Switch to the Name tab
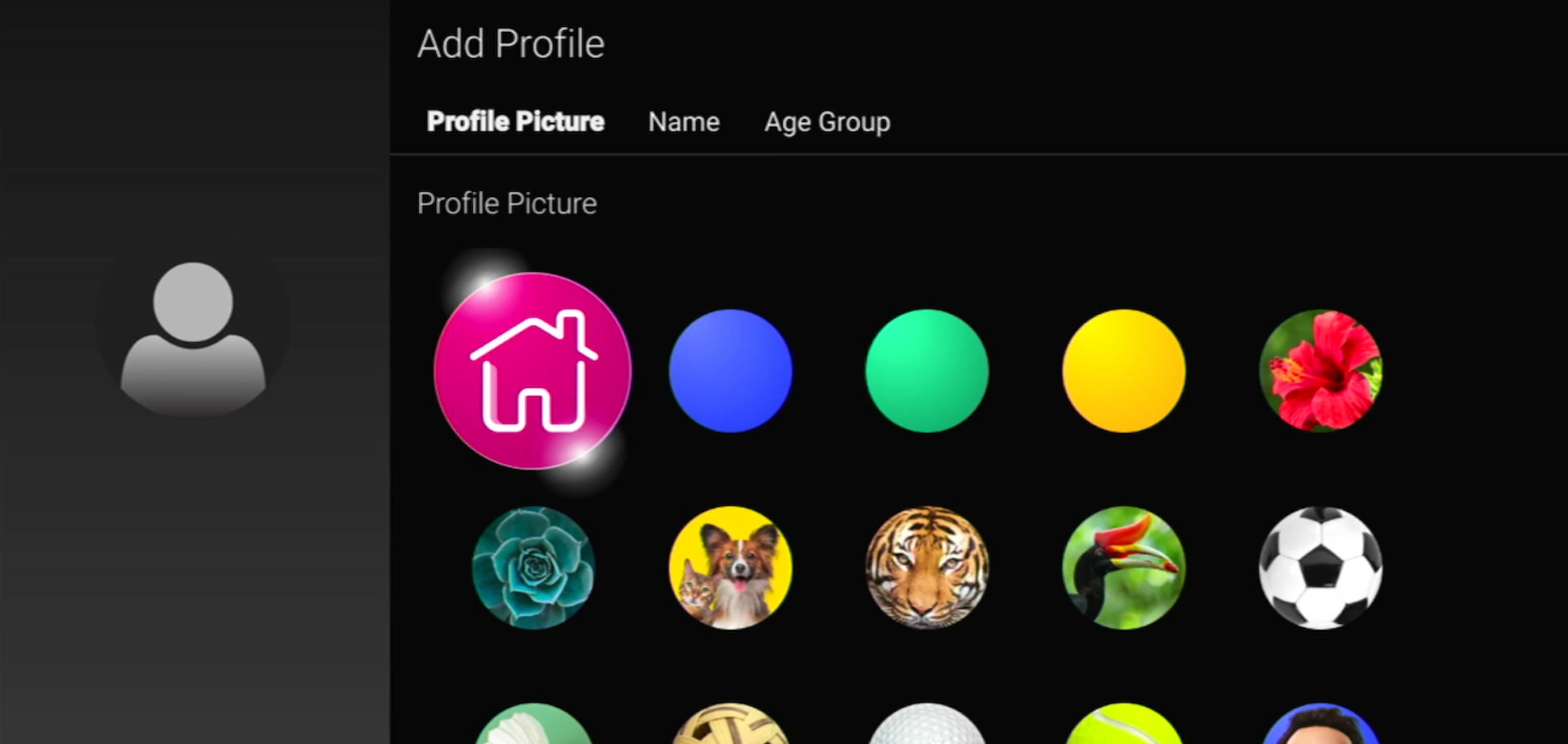Viewport: 1568px width, 744px height. click(684, 122)
